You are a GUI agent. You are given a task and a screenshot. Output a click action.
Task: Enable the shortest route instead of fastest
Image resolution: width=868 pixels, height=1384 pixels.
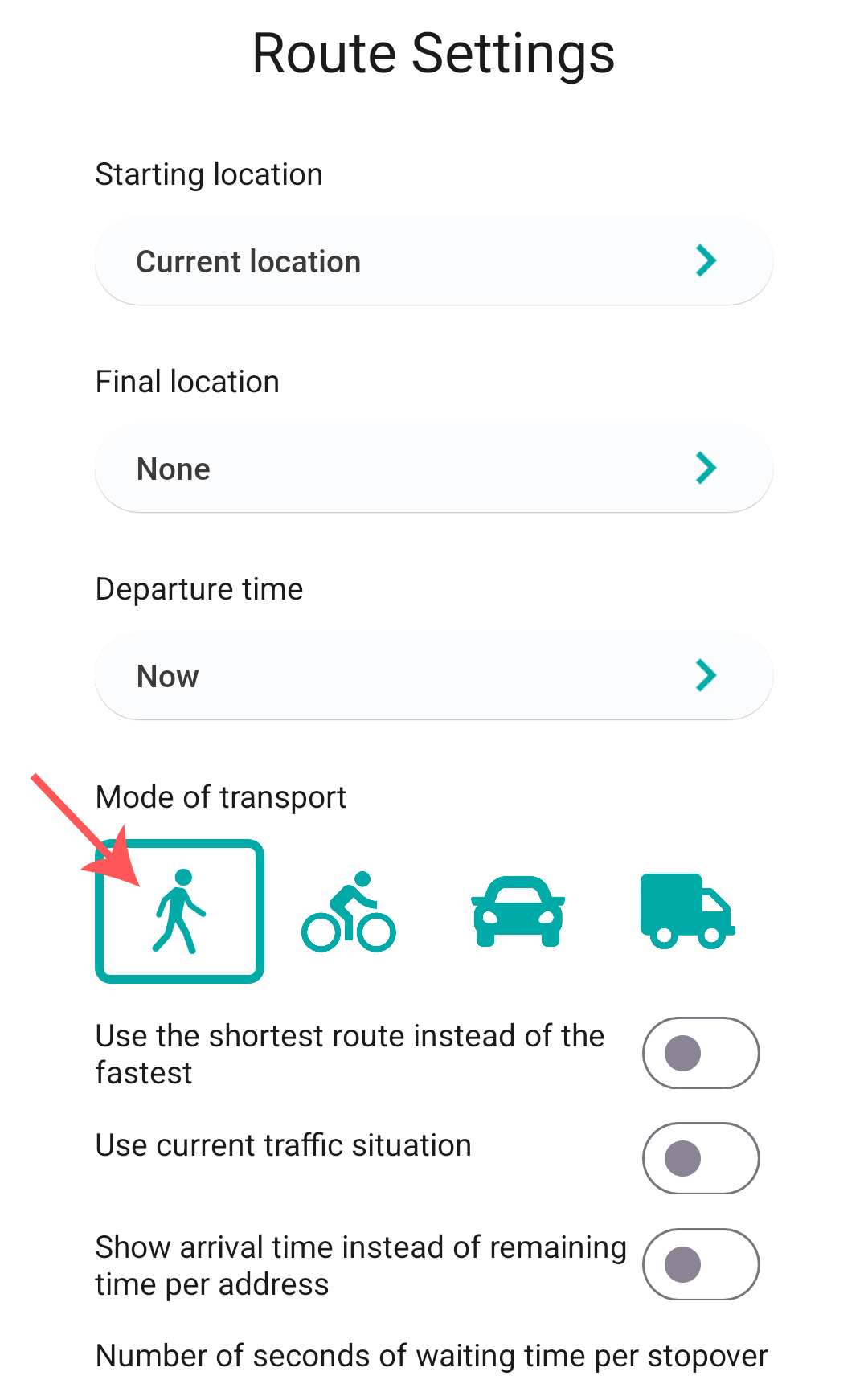coord(700,1053)
